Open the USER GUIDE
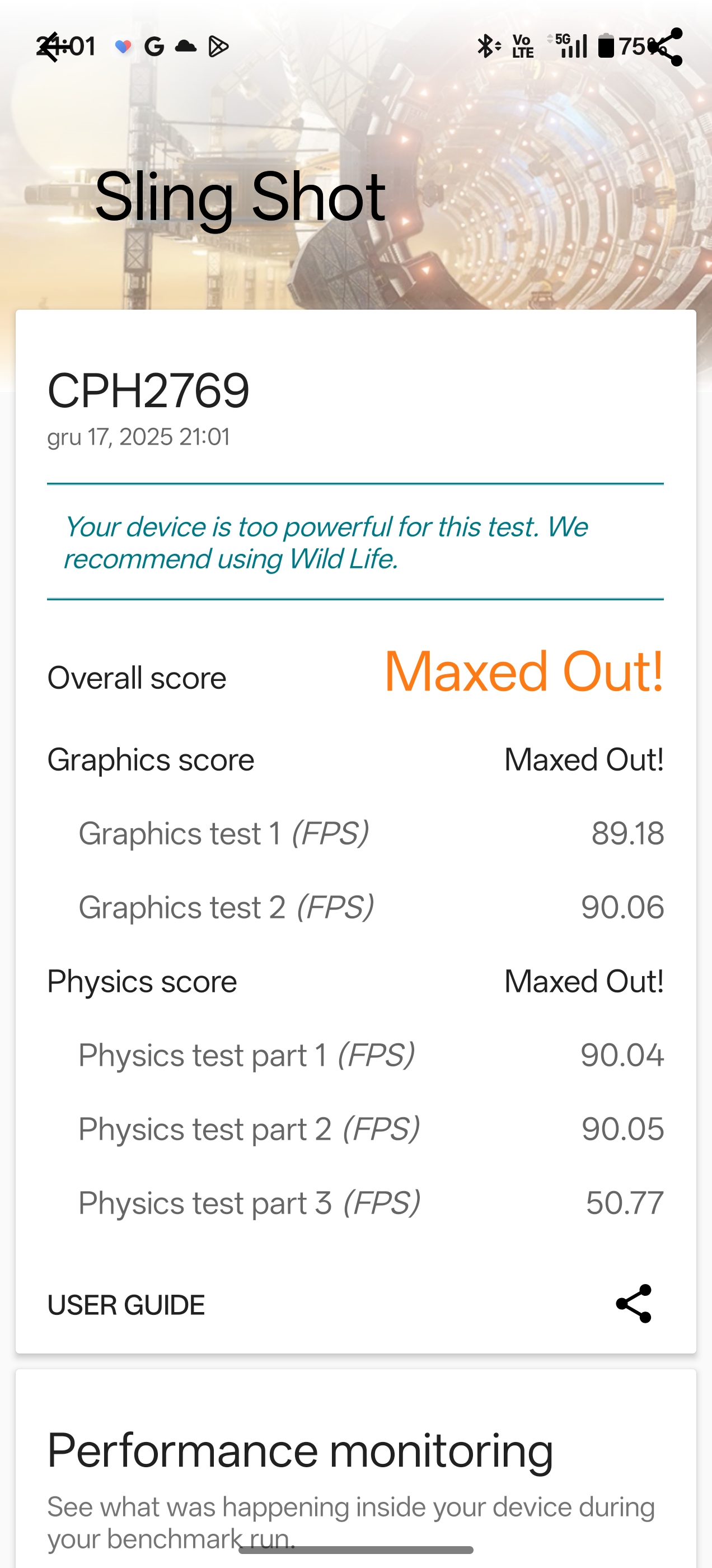The width and height of the screenshot is (712, 1568). point(126,1304)
